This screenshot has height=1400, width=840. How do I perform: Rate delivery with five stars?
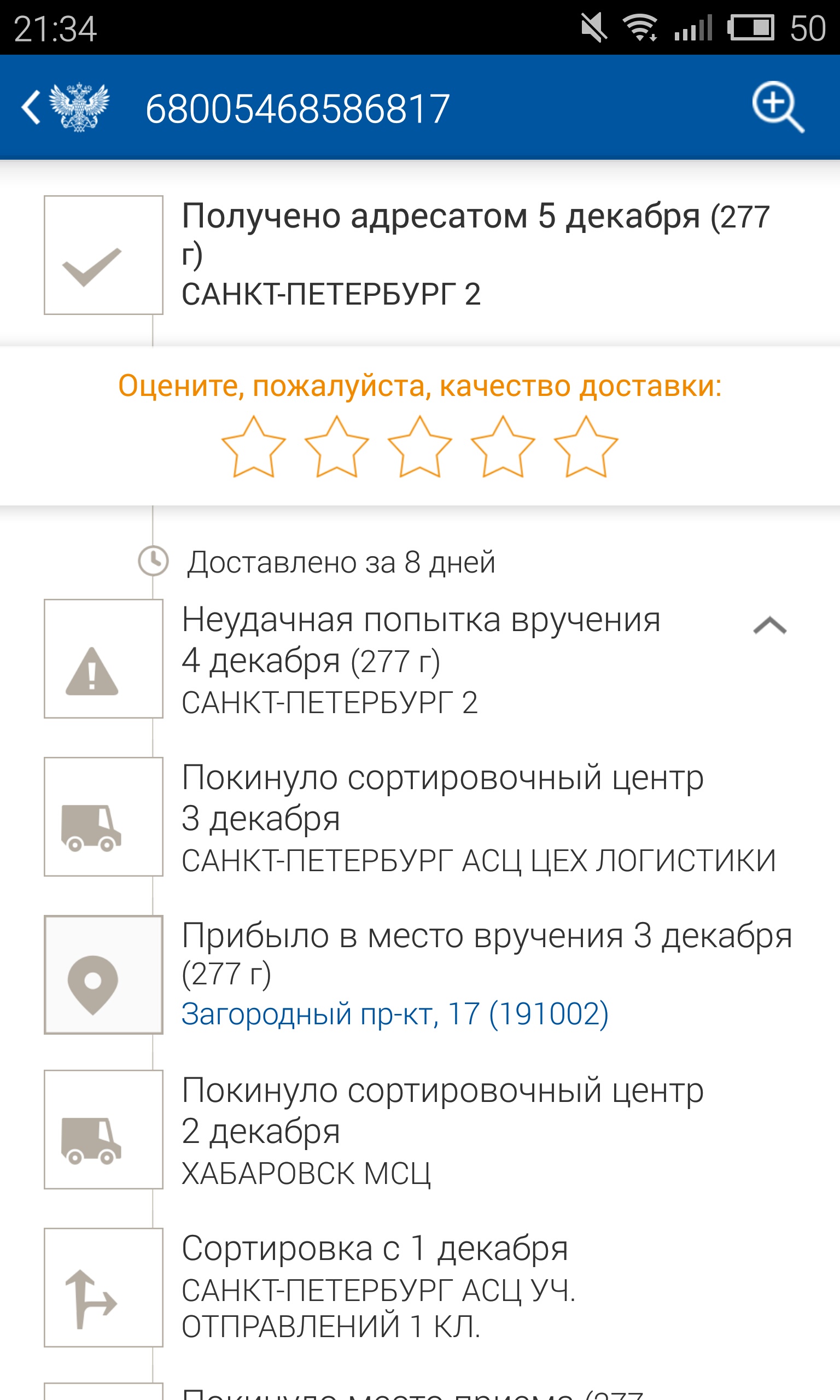[x=585, y=448]
